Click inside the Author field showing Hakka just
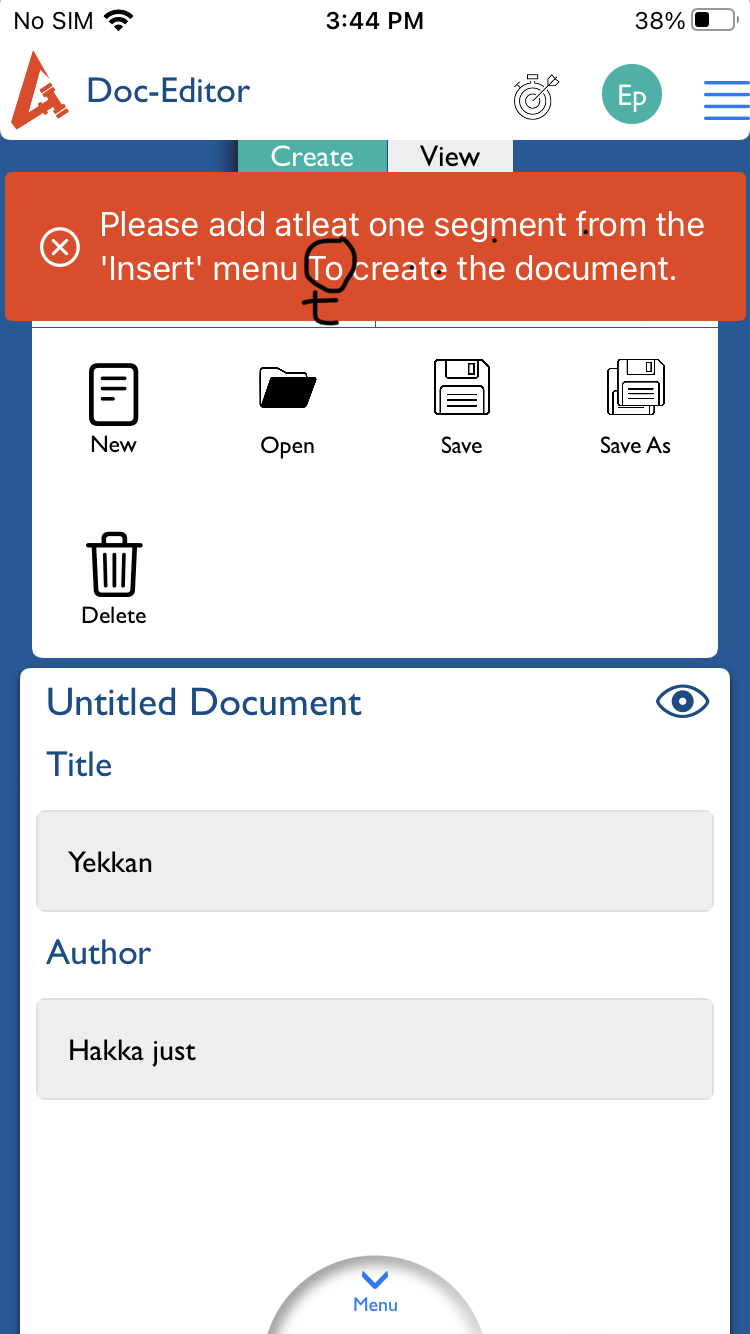The height and width of the screenshot is (1334, 750). coord(374,1049)
